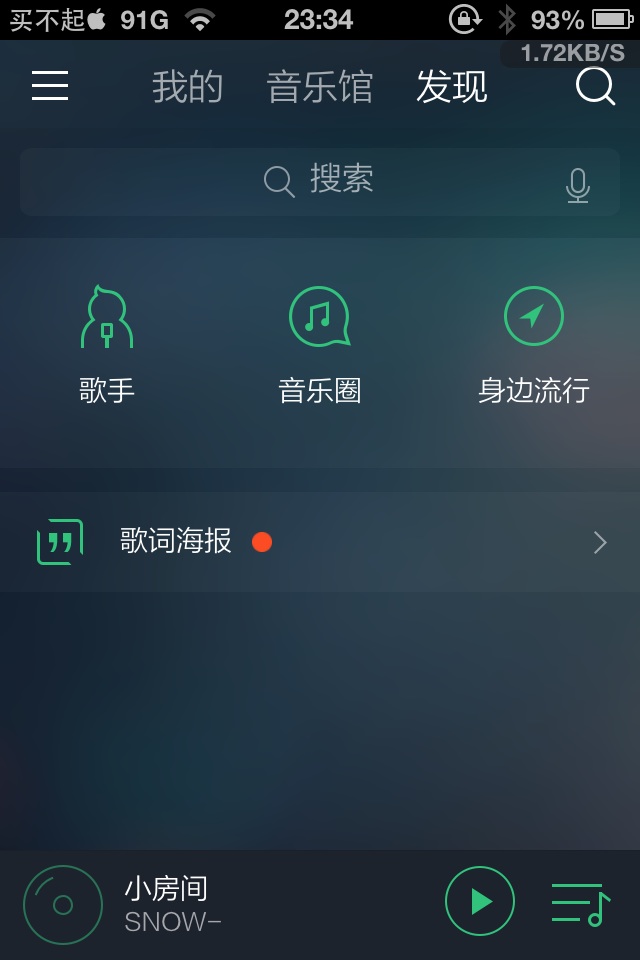The image size is (640, 960).
Task: Play the song 小房间
Action: click(480, 902)
